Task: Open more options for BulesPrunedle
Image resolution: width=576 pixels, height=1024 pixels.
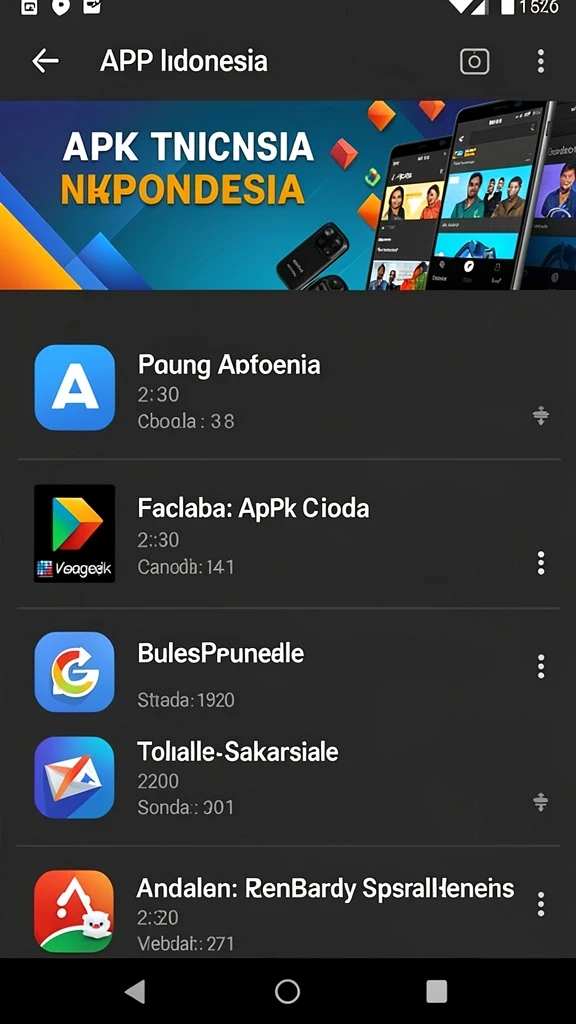Action: pyautogui.click(x=540, y=667)
